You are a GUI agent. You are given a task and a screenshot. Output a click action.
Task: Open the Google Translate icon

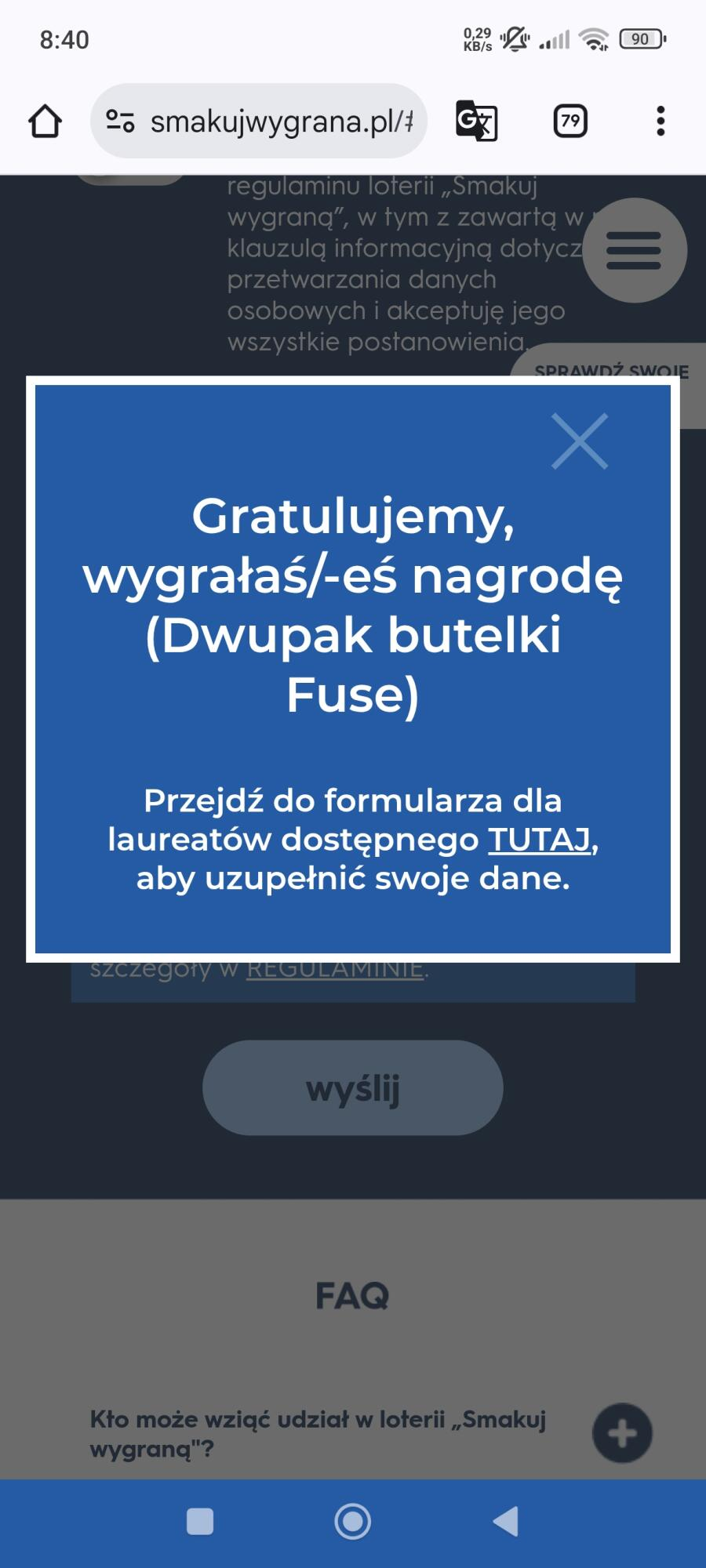pyautogui.click(x=476, y=122)
